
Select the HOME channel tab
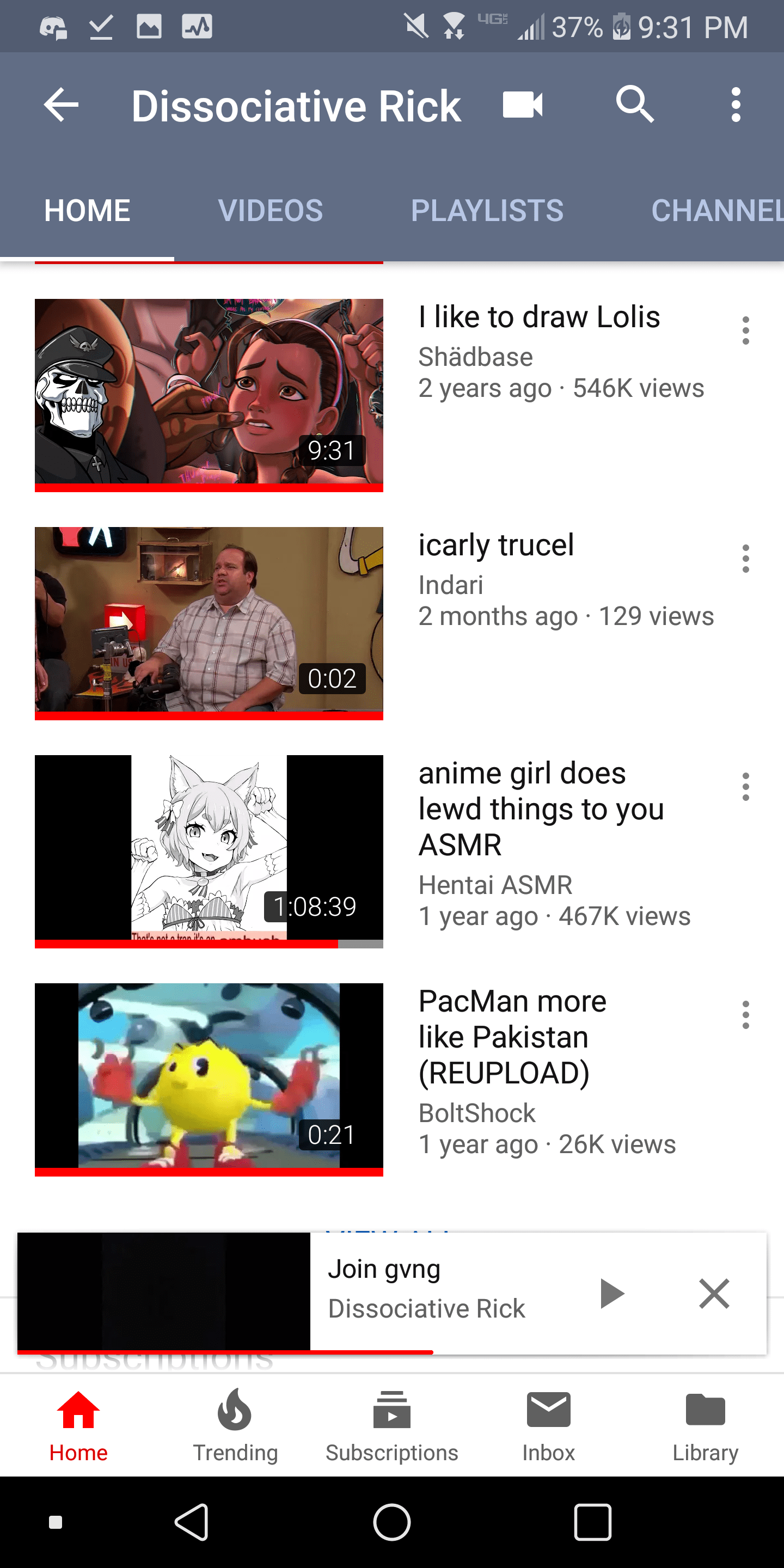87,211
